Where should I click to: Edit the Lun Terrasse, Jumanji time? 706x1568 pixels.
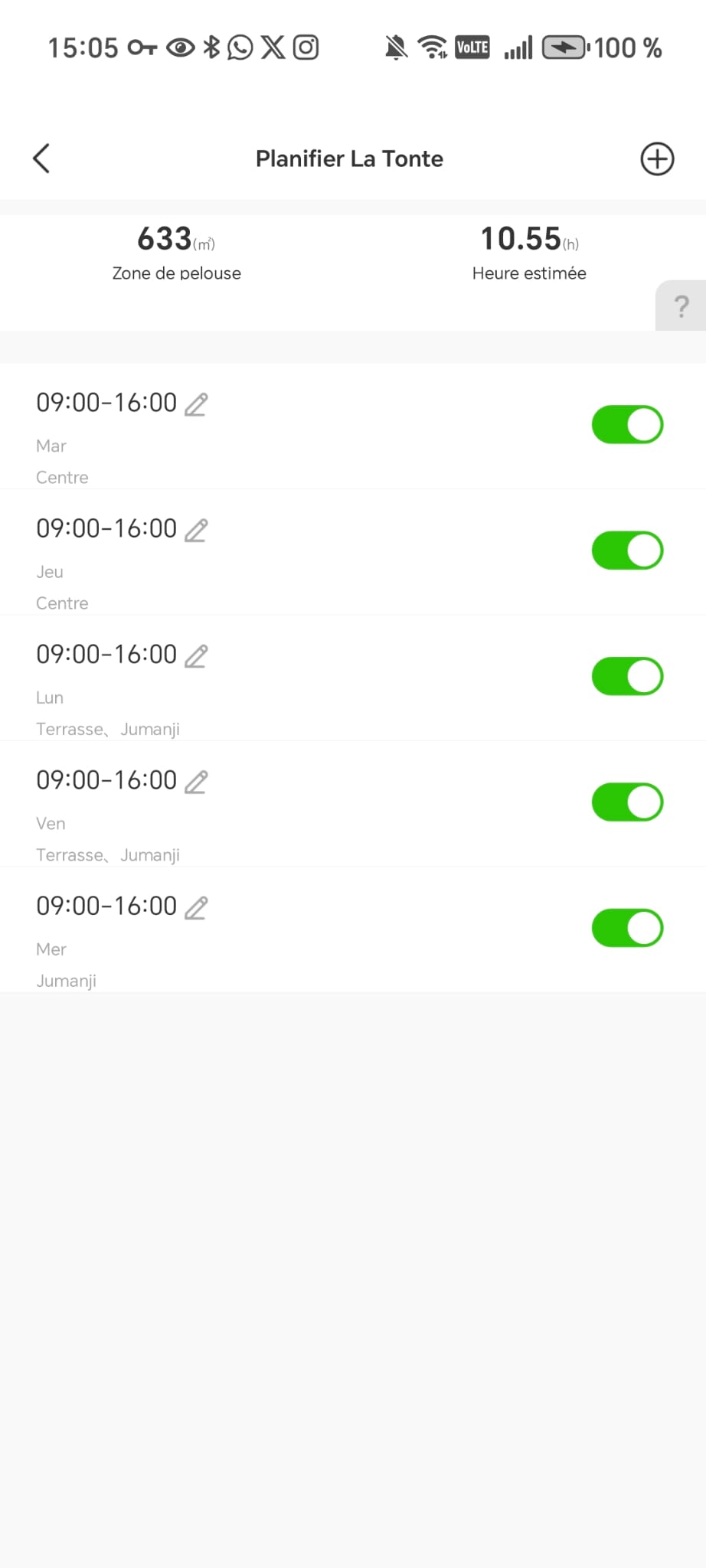196,656
